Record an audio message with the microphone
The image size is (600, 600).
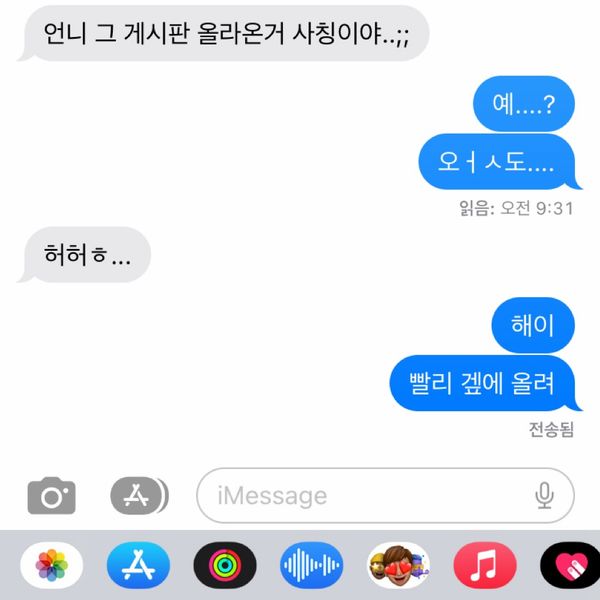(545, 495)
